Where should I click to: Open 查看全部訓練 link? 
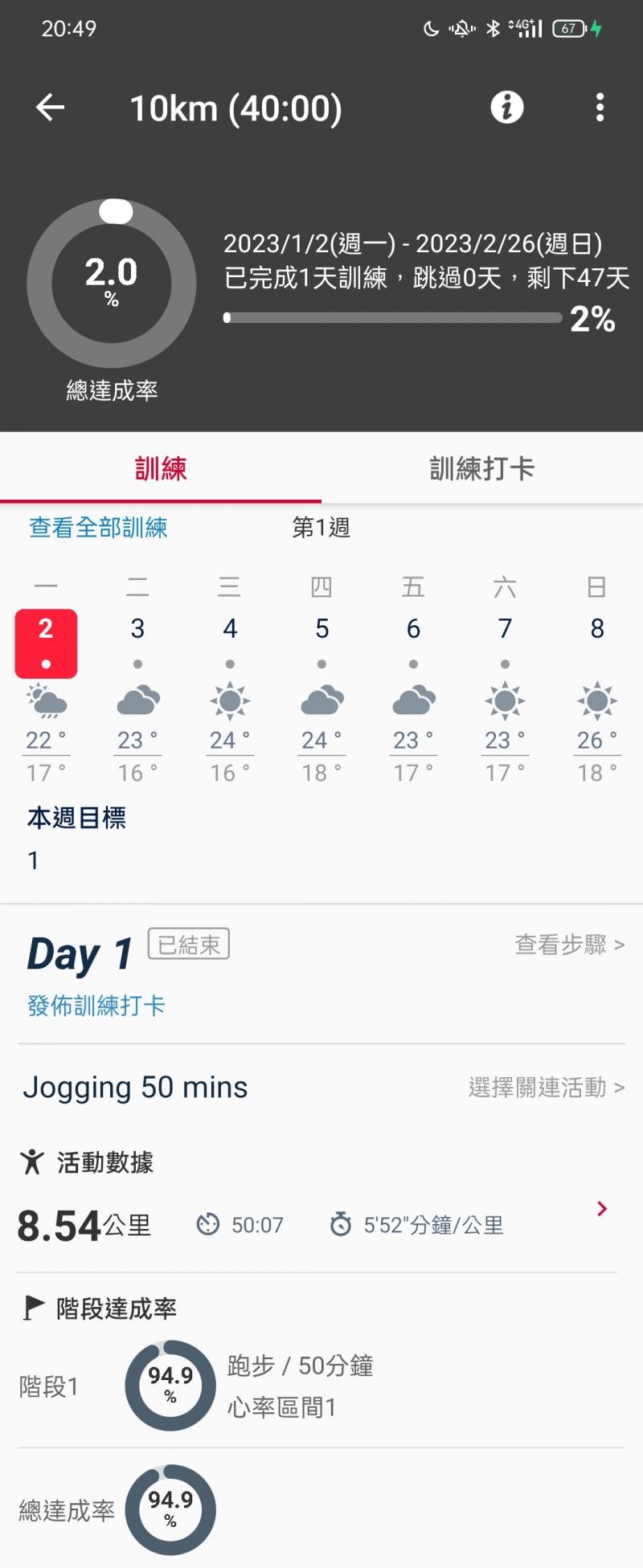tap(98, 528)
